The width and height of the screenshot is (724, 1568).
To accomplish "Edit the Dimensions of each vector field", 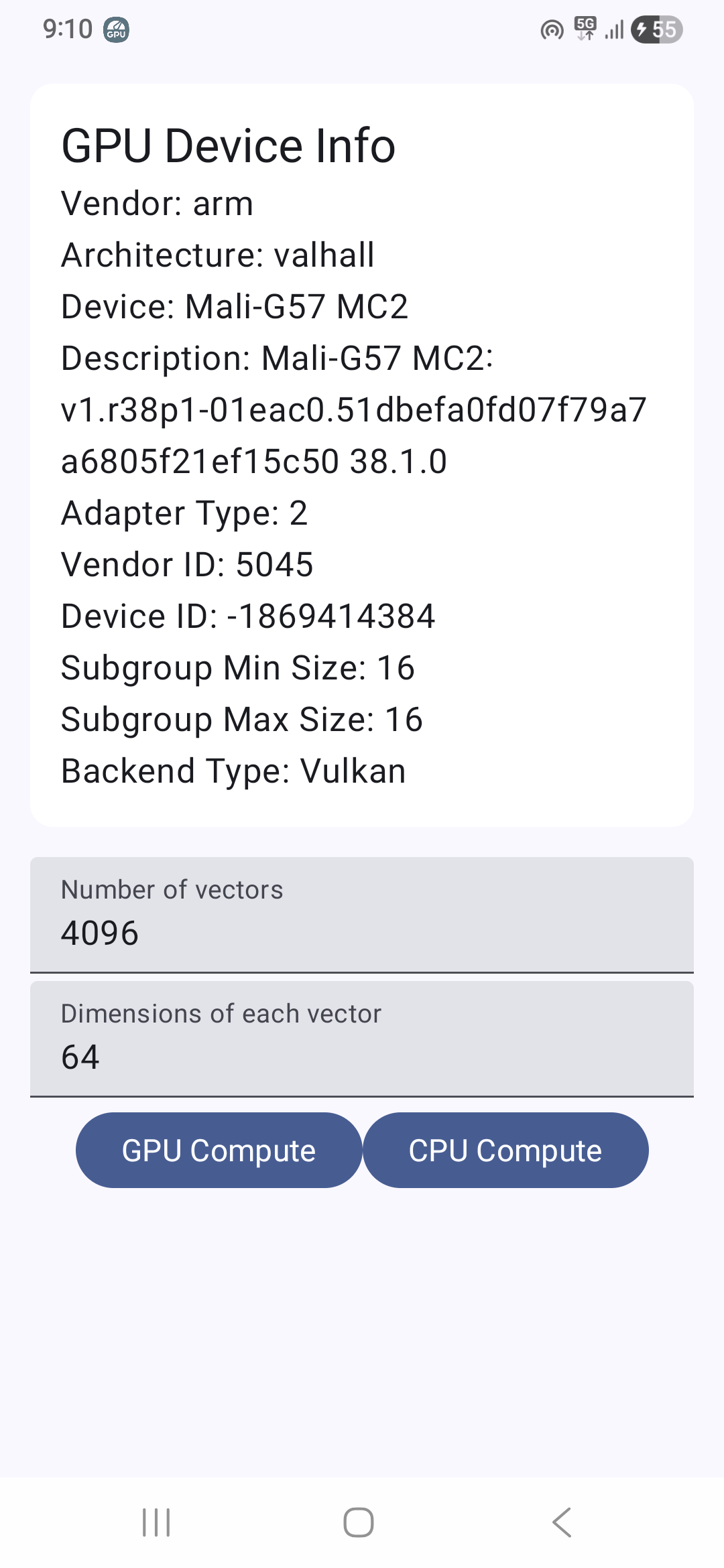I will tap(362, 1039).
